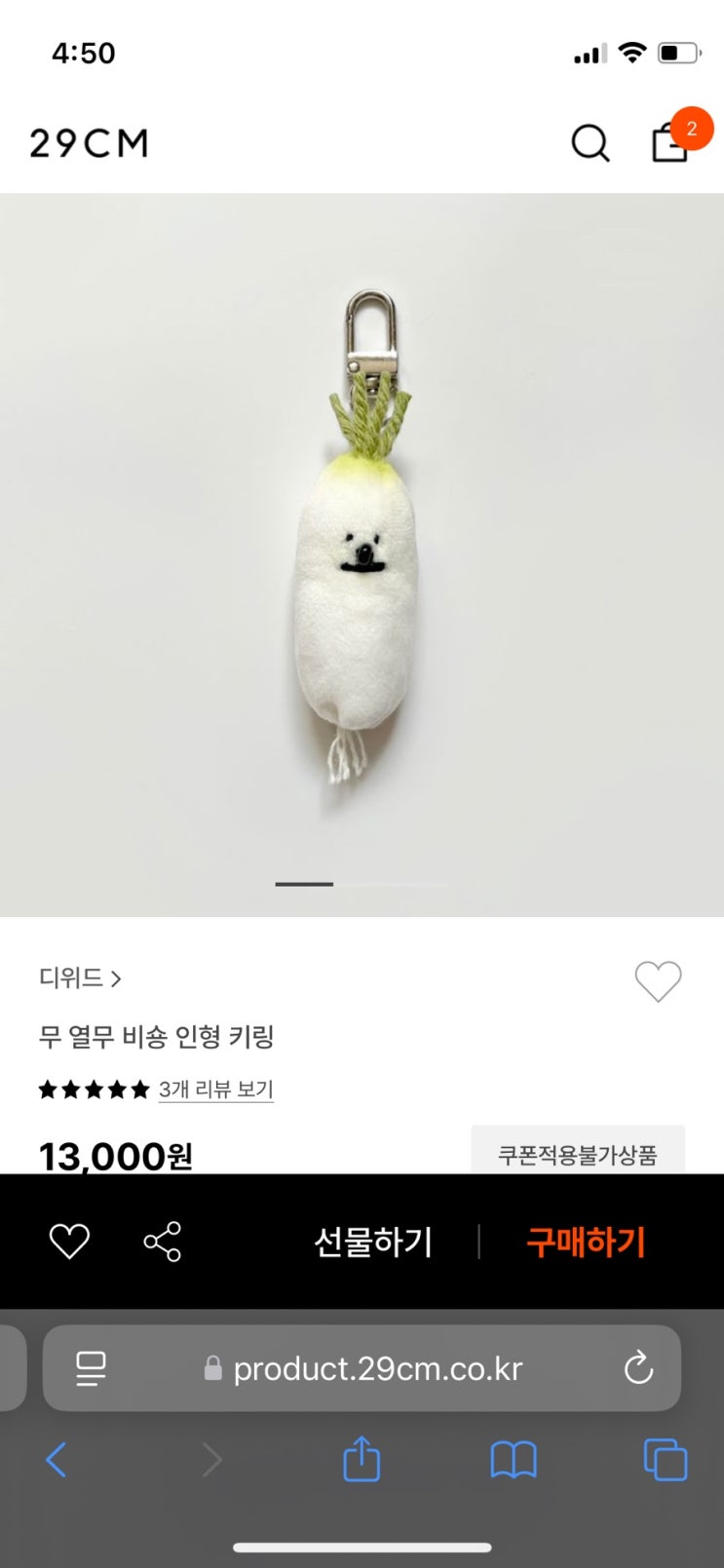This screenshot has height=1568, width=724.
Task: Show open Safari tabs
Action: click(666, 1460)
